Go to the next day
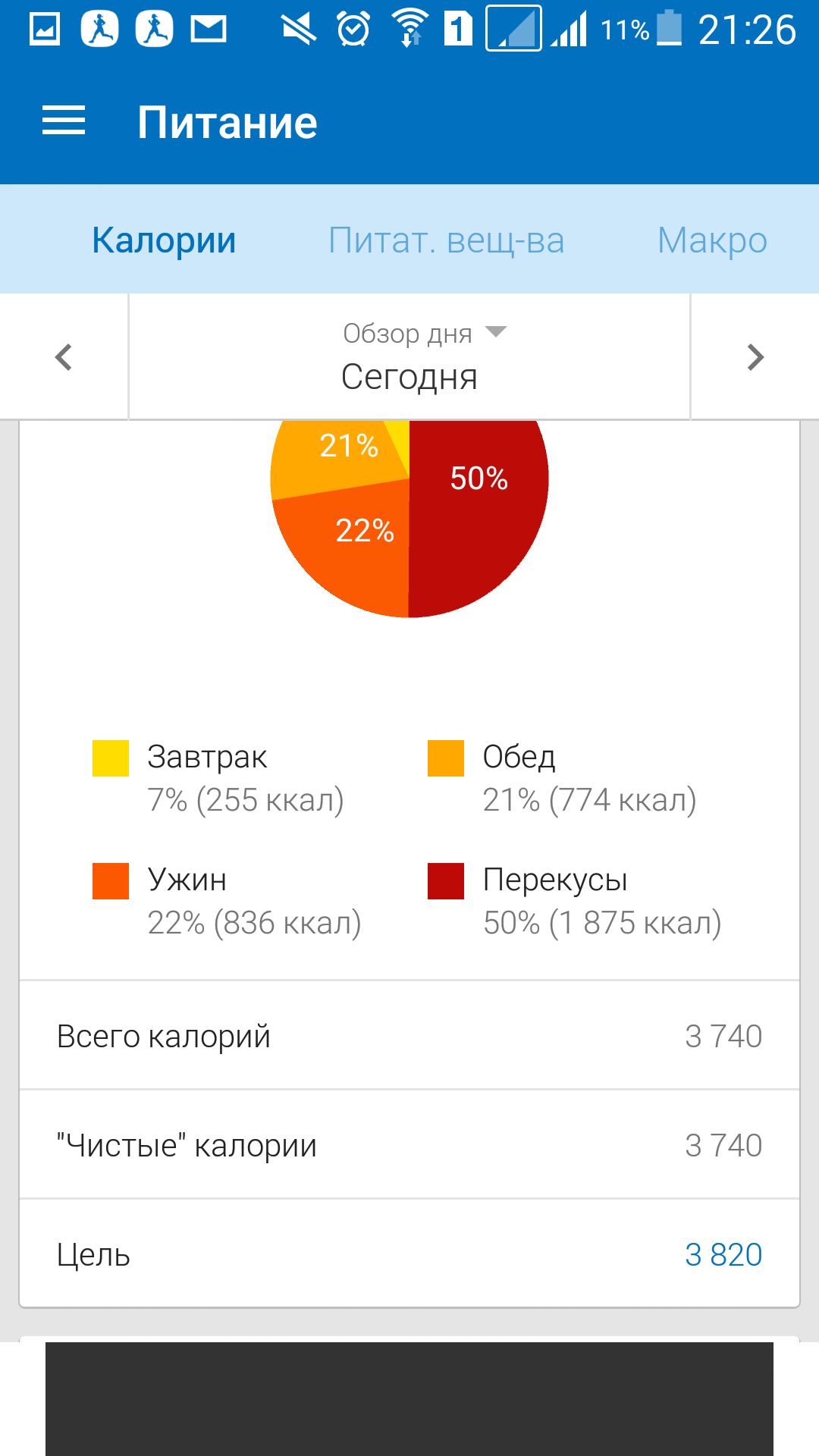This screenshot has height=1456, width=819. tap(755, 357)
